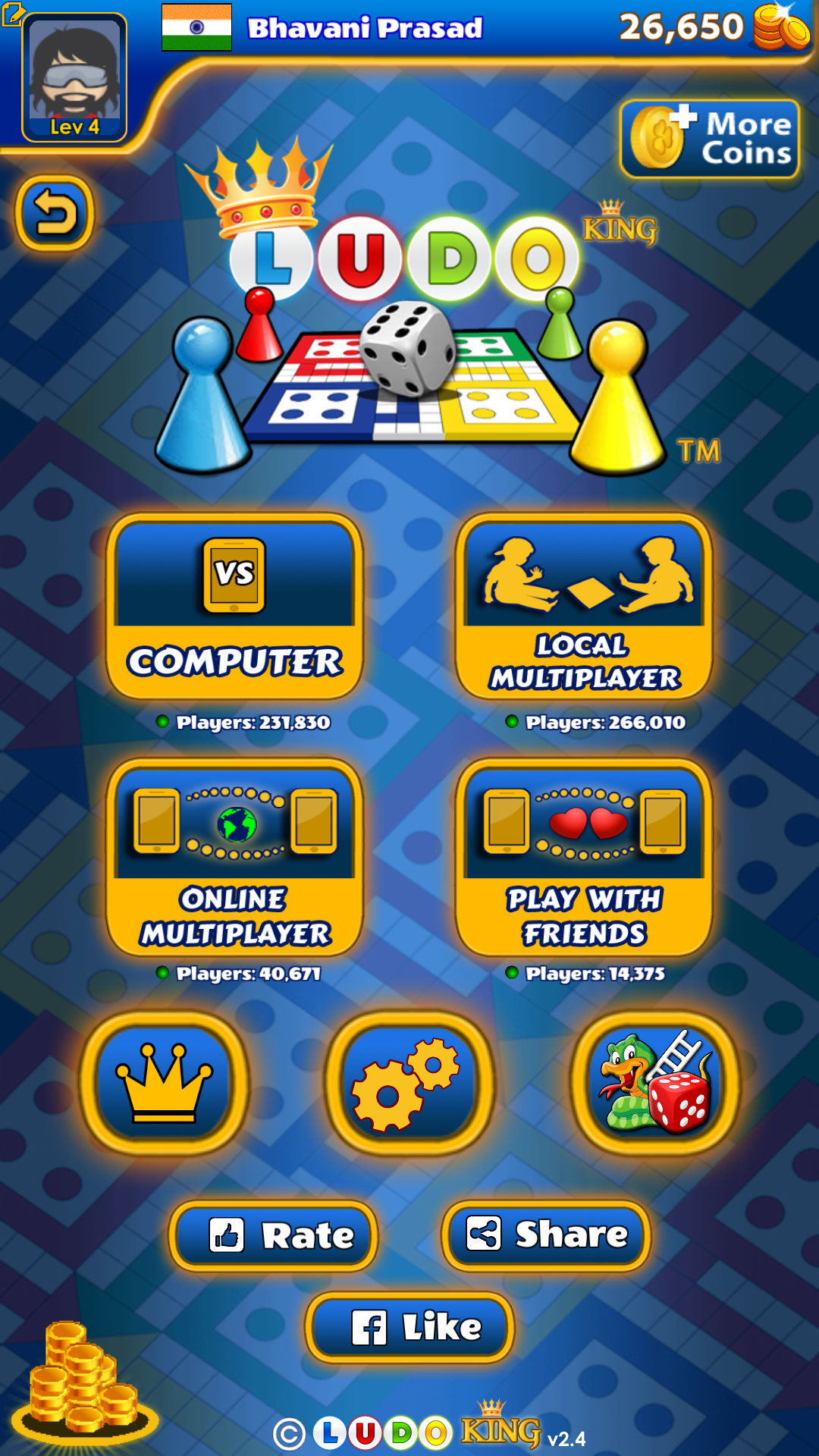
Task: Open the profile avatar to edit it
Action: tap(74, 77)
